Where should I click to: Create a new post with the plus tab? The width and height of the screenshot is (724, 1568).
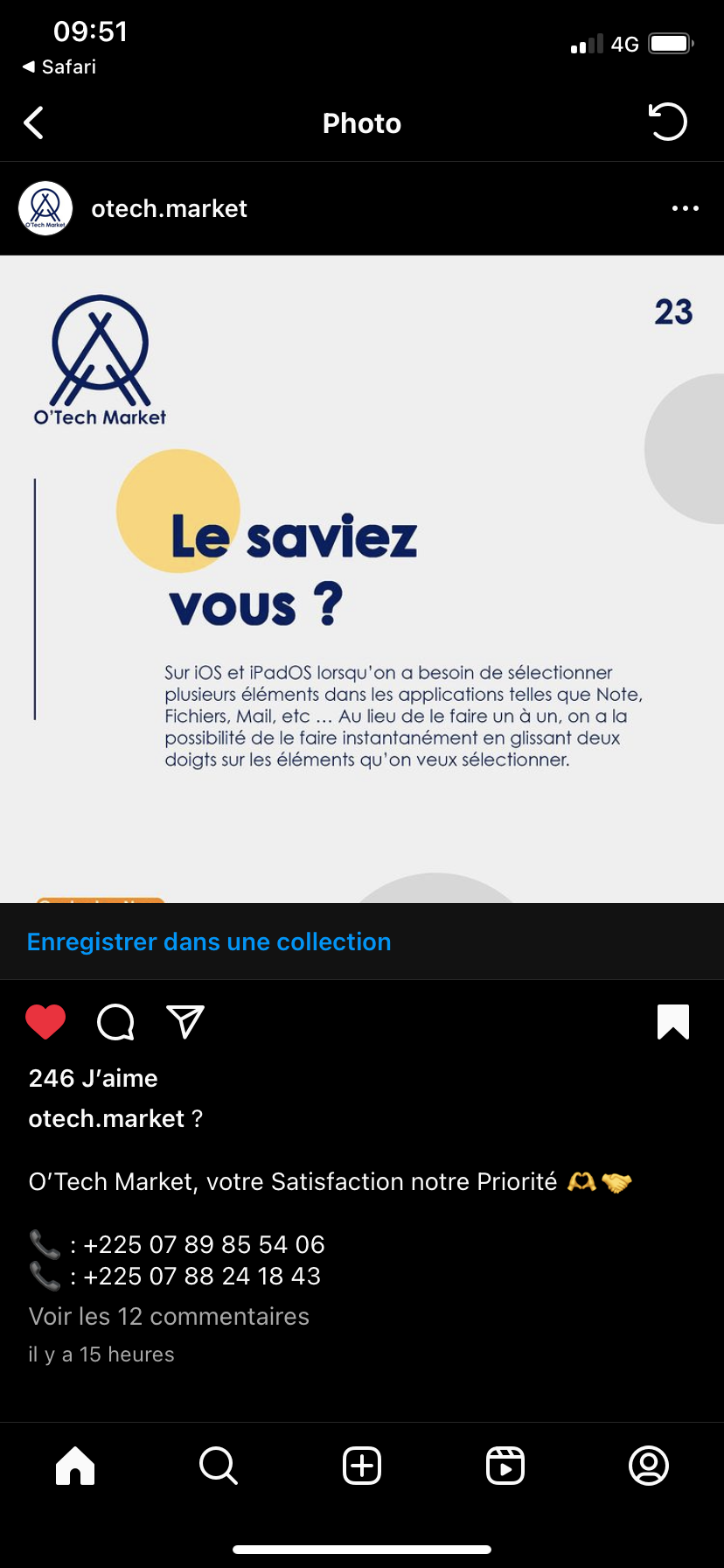pyautogui.click(x=362, y=1466)
